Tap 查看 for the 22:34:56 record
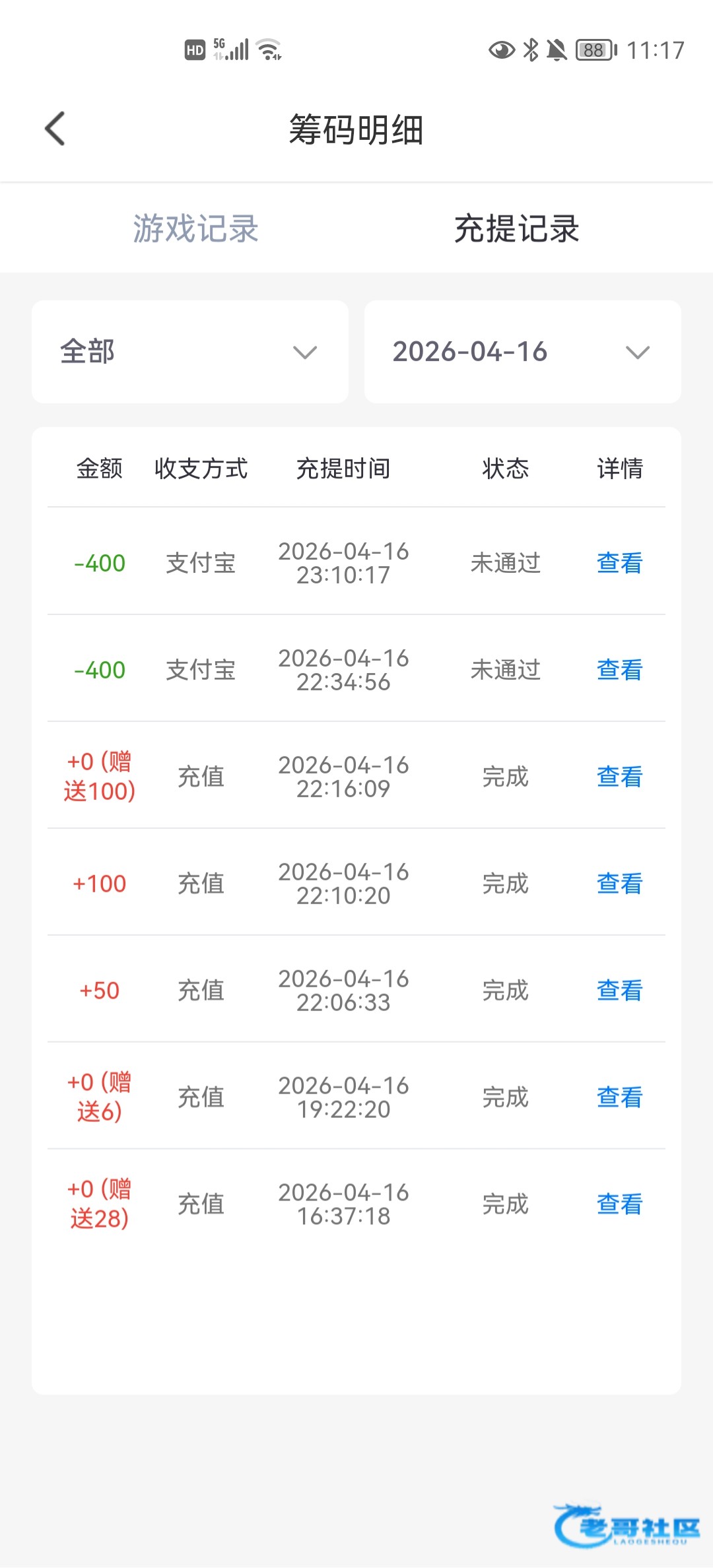Image resolution: width=713 pixels, height=1568 pixels. 619,670
